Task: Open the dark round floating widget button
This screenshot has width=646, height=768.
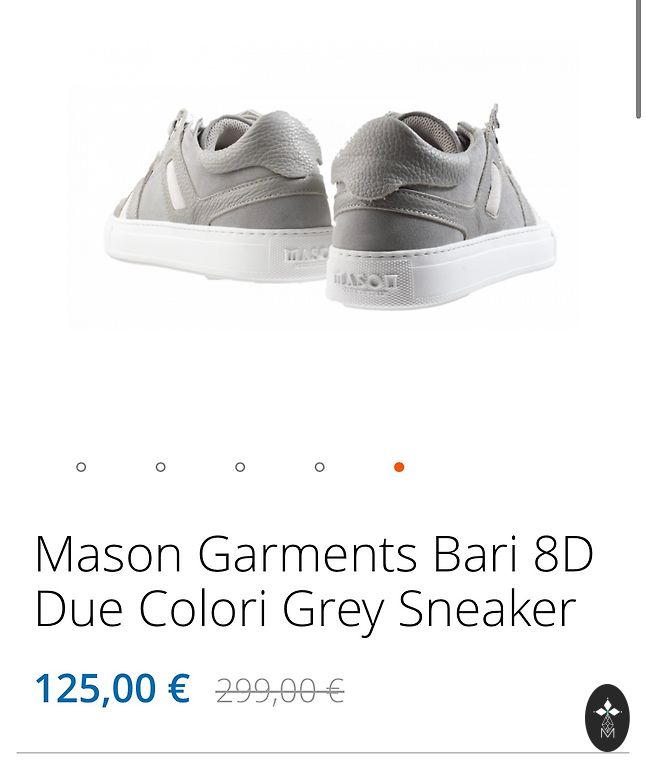Action: (607, 718)
